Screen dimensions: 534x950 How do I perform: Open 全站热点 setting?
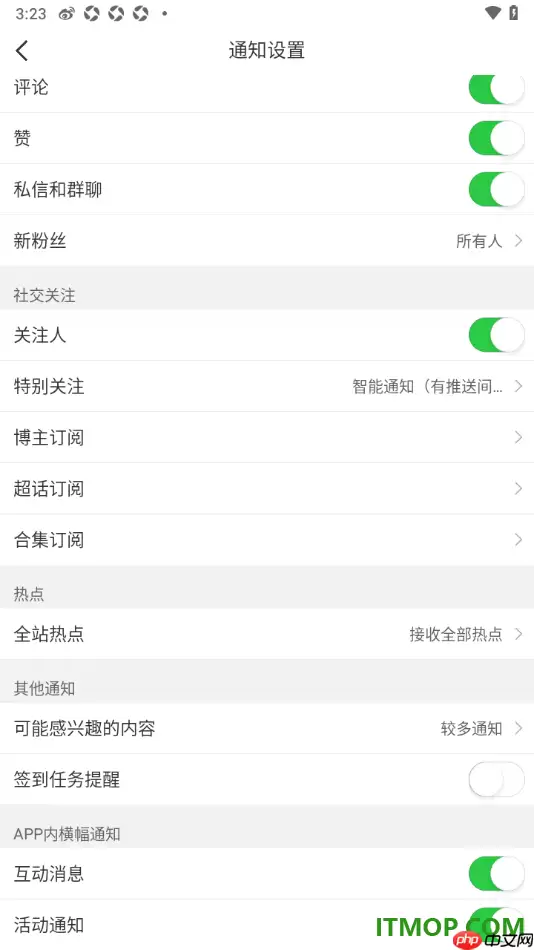tap(267, 634)
